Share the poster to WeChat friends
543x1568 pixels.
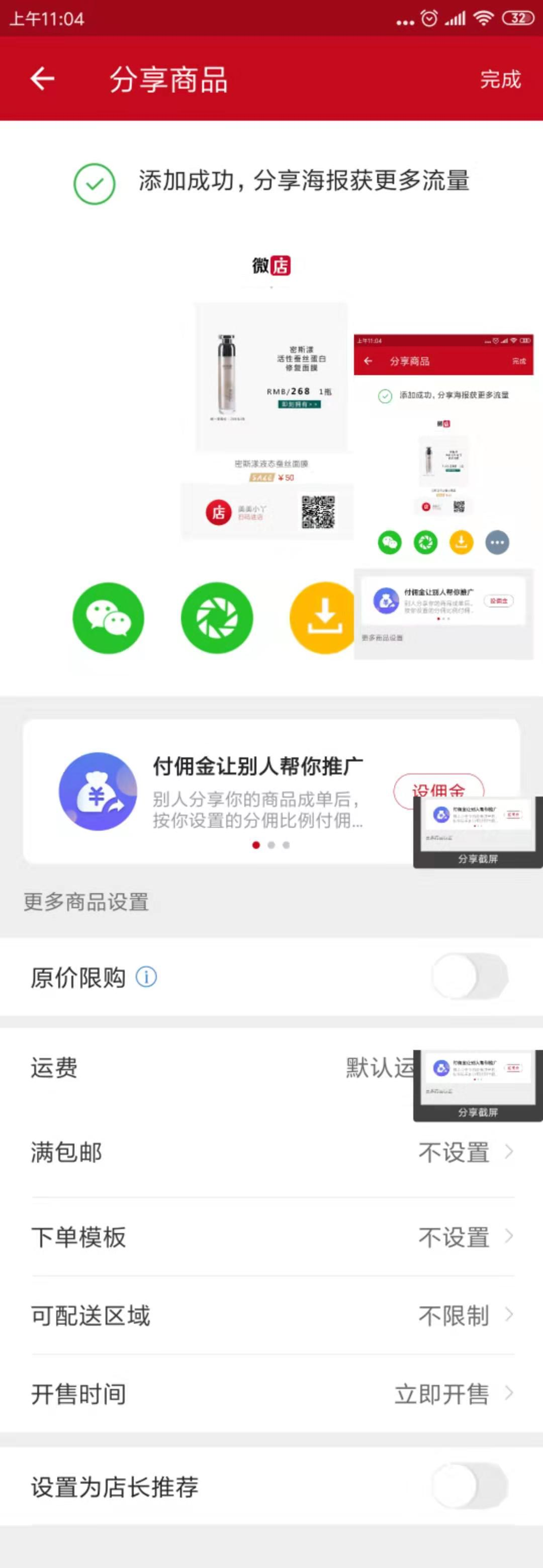[109, 618]
